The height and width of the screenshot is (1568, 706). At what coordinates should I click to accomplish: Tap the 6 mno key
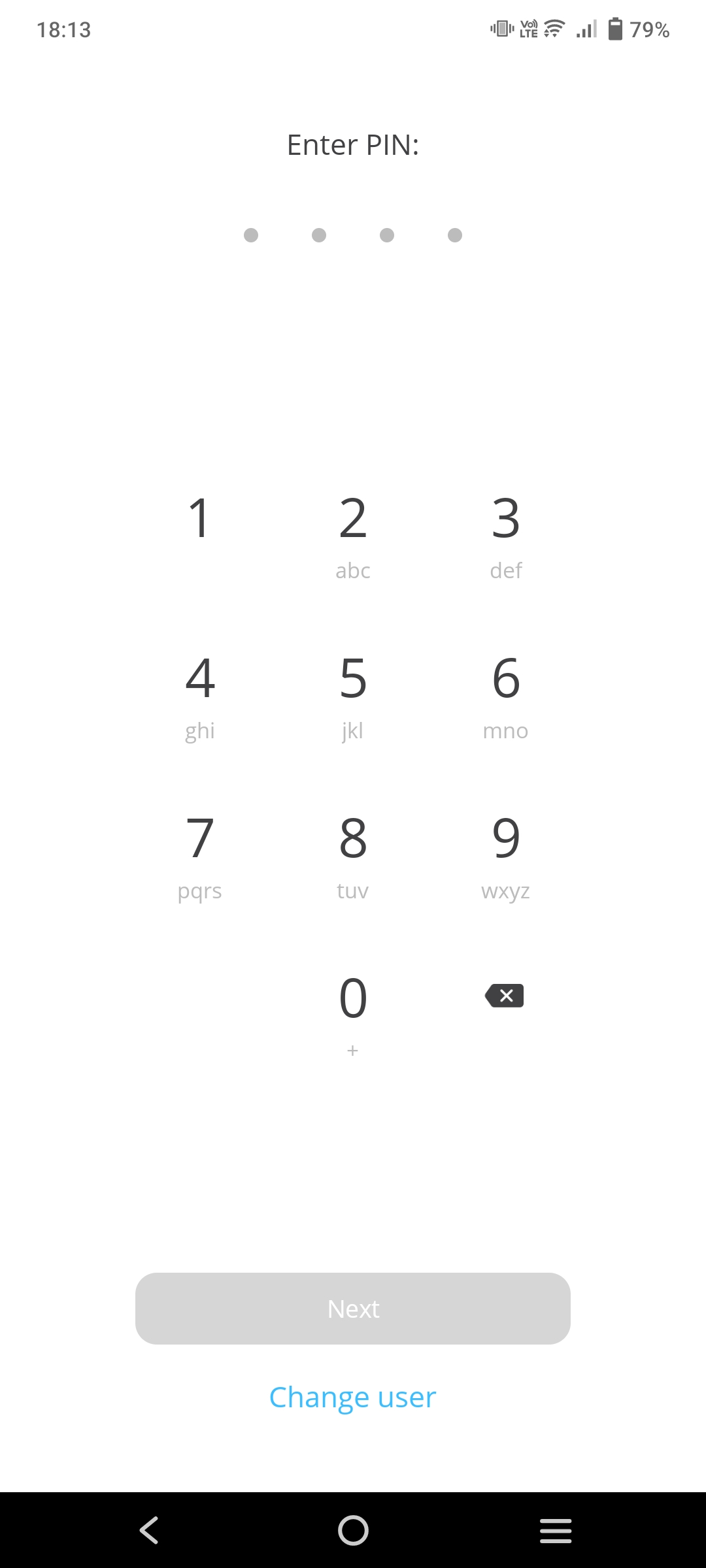point(505,693)
